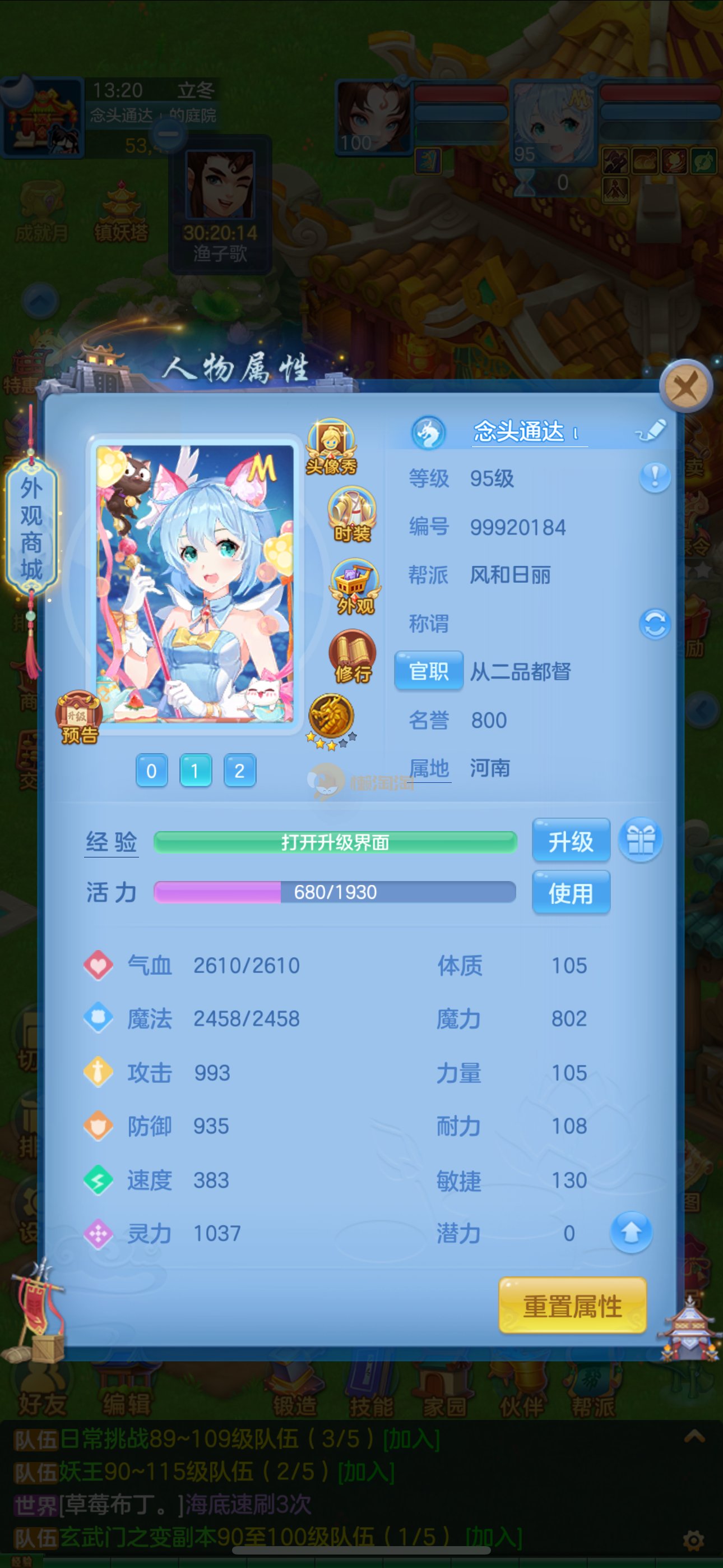Open the level info exclamation icon
Image resolution: width=723 pixels, height=1568 pixels.
point(654,477)
